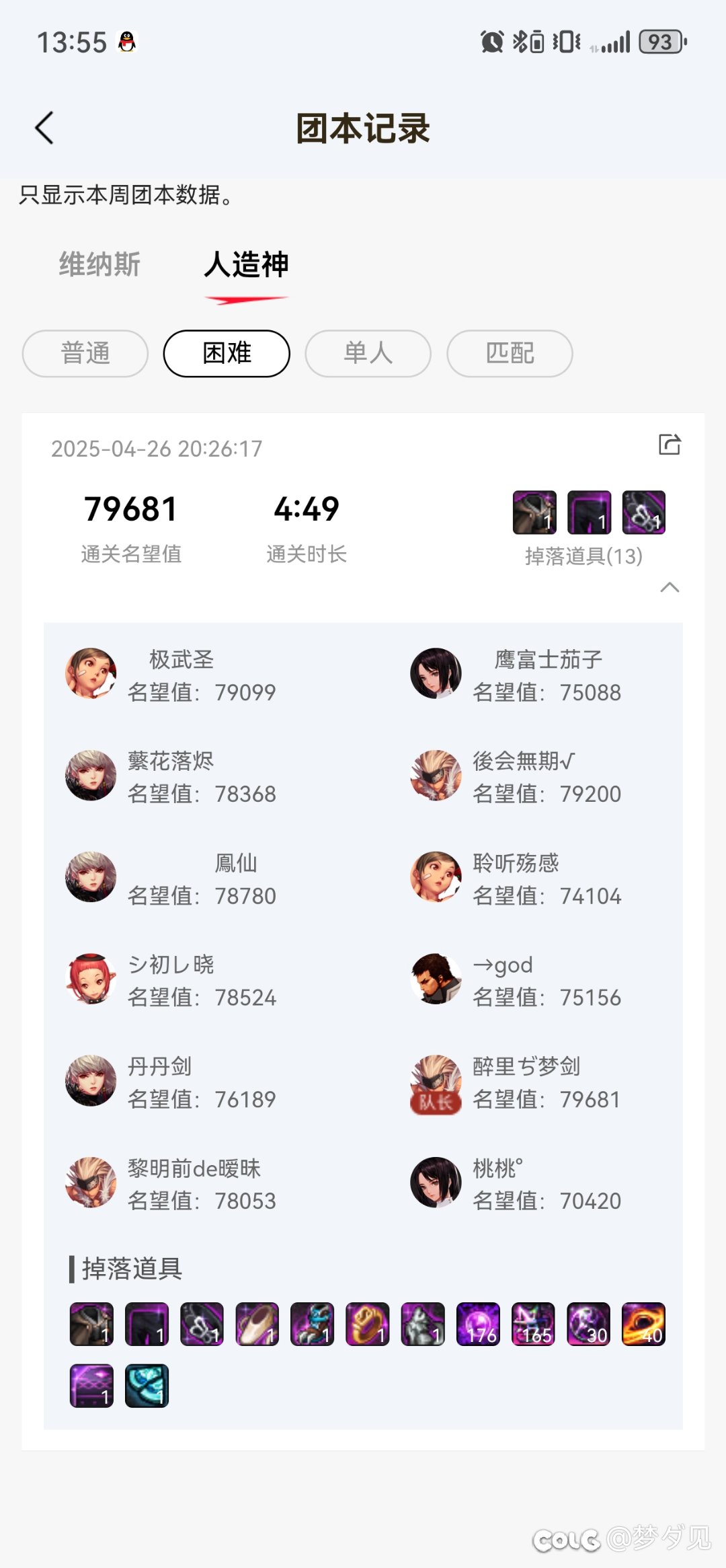Collapse the raid record details
This screenshot has height=1568, width=726.
point(670,587)
